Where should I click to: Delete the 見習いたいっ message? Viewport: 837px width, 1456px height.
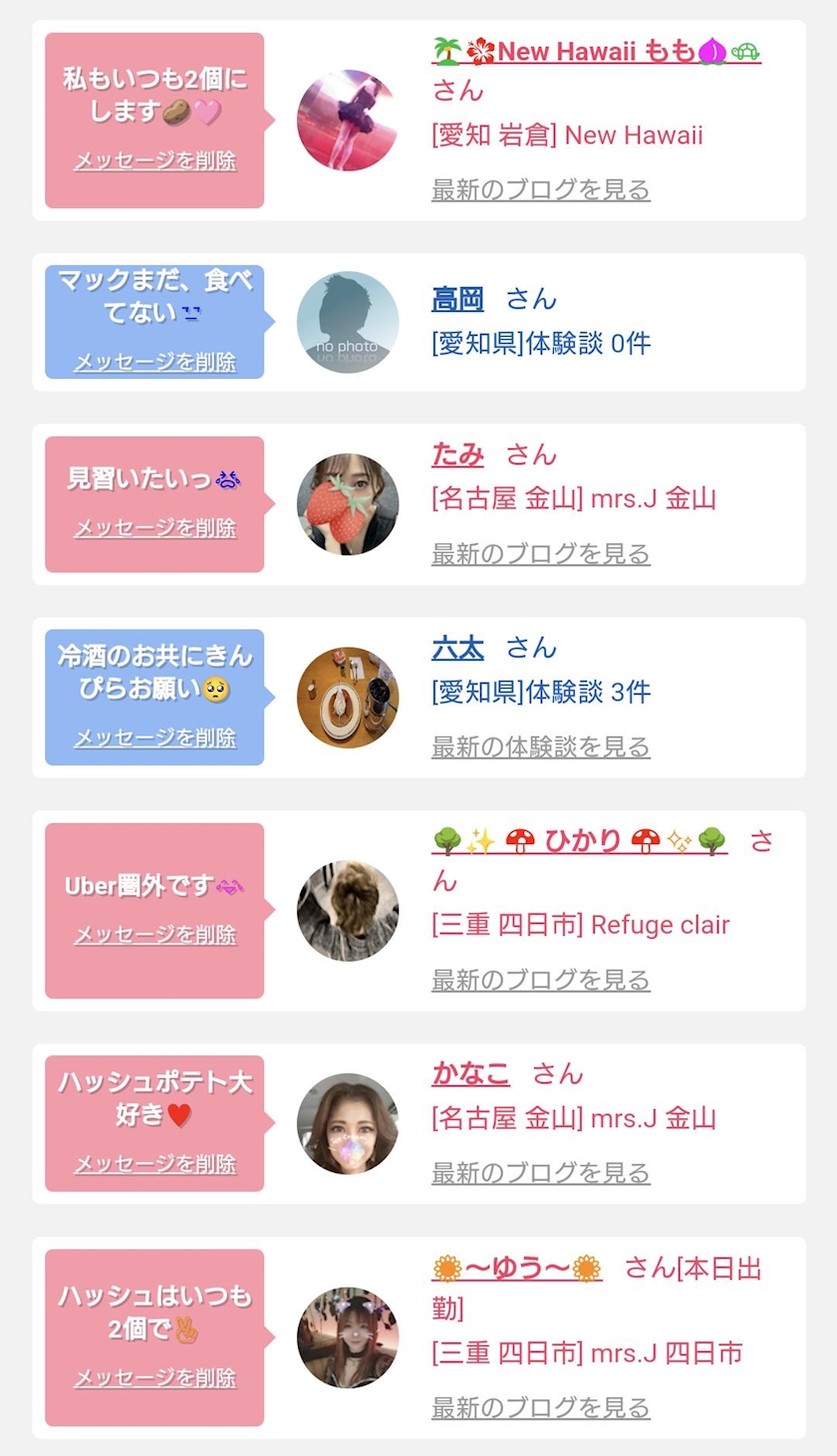(154, 527)
